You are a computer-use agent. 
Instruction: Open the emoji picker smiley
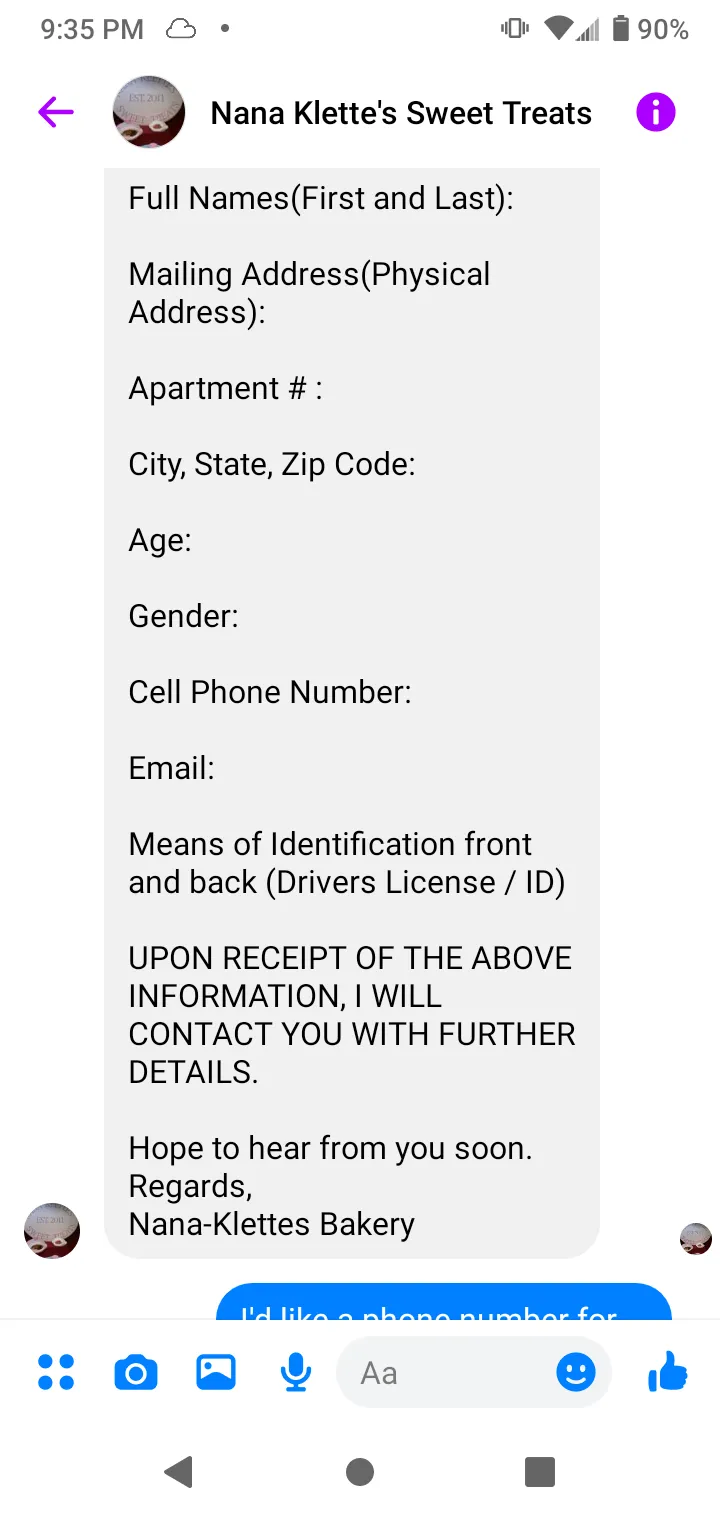pos(576,1372)
